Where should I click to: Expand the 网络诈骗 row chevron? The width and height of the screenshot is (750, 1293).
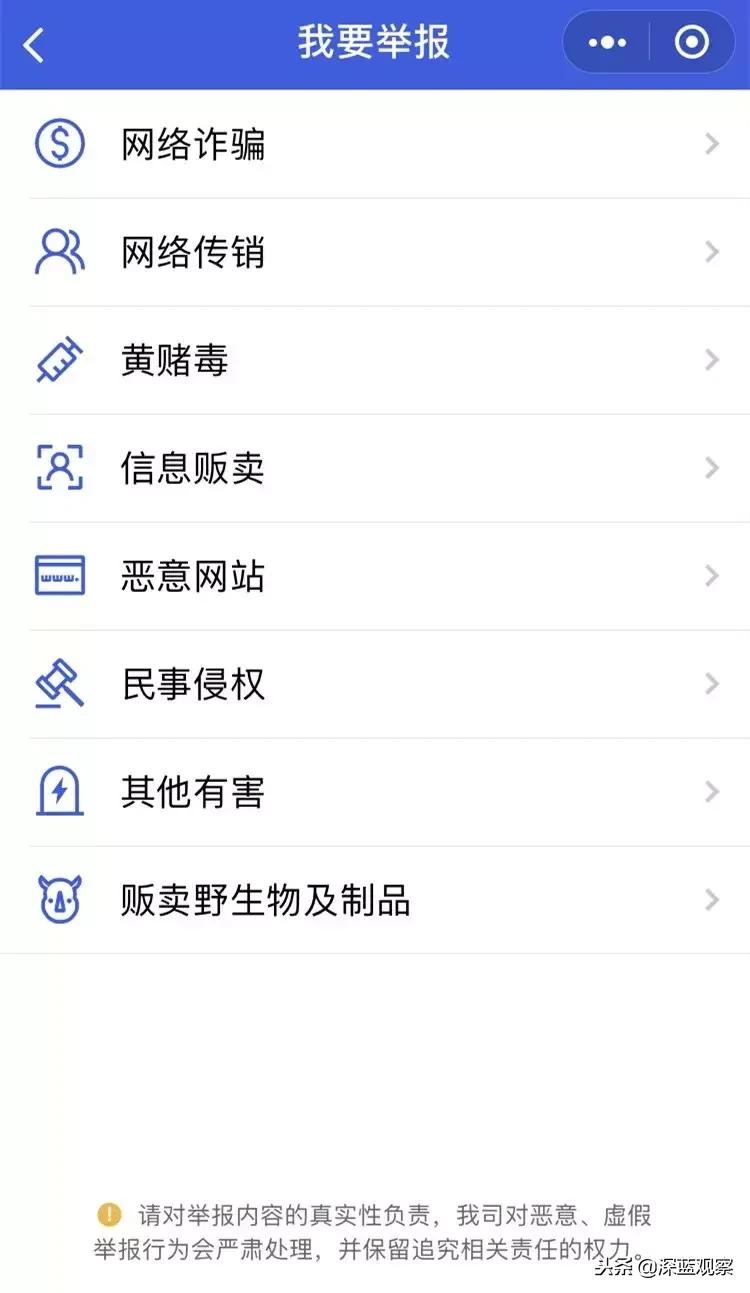point(711,143)
